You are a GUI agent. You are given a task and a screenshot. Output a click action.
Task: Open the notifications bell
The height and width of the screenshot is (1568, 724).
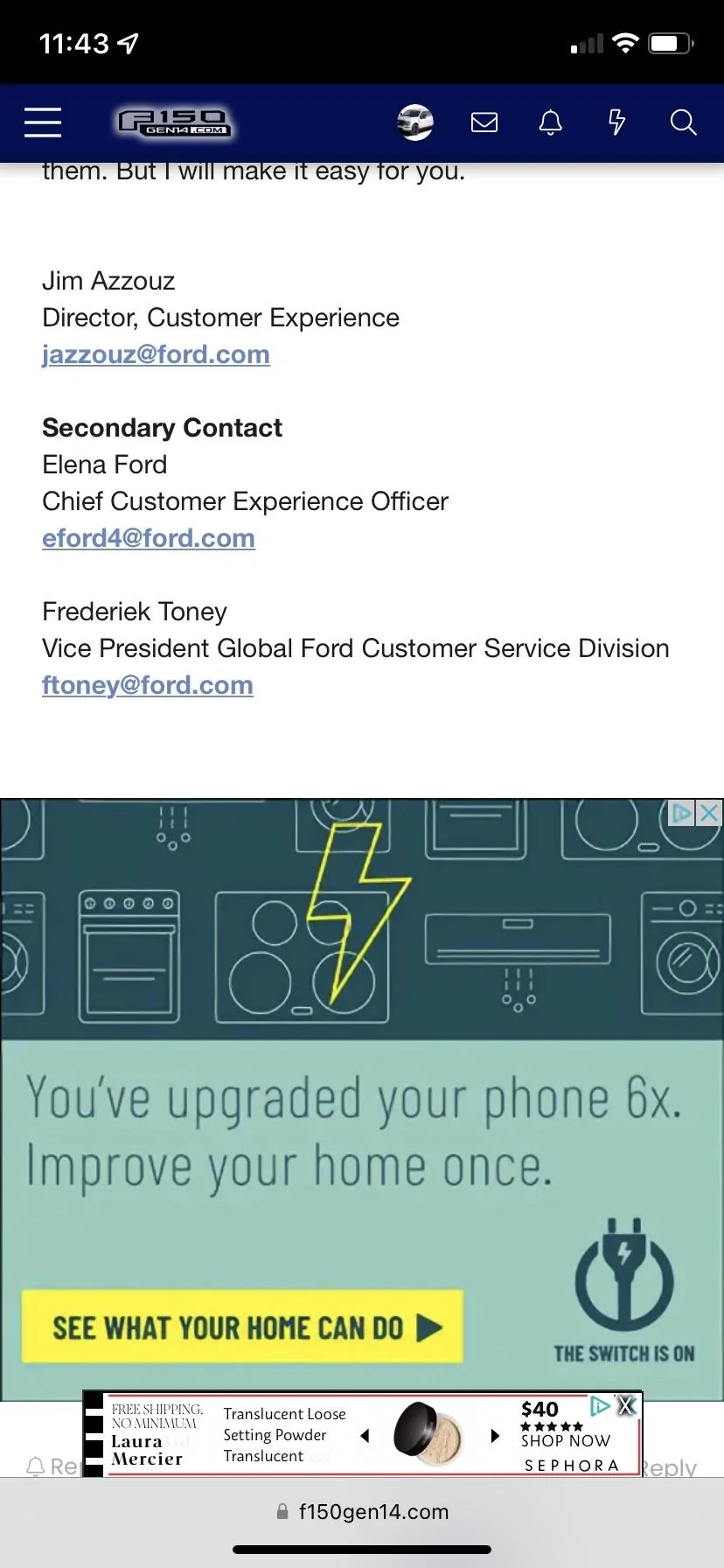click(550, 122)
